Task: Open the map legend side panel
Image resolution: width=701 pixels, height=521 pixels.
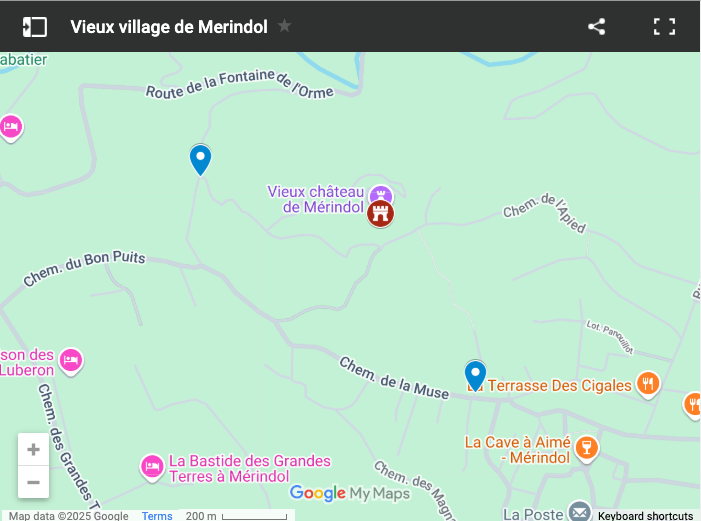Action: [x=35, y=27]
